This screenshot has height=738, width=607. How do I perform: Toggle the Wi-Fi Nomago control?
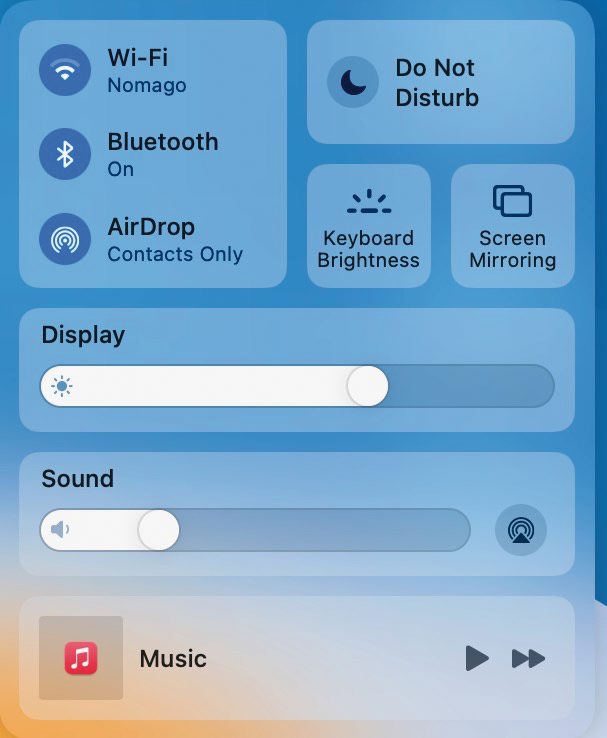click(65, 70)
